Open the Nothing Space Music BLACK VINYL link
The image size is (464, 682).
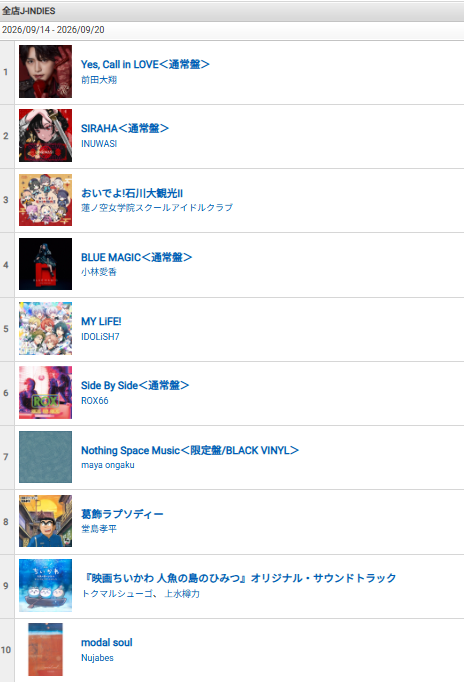190,450
